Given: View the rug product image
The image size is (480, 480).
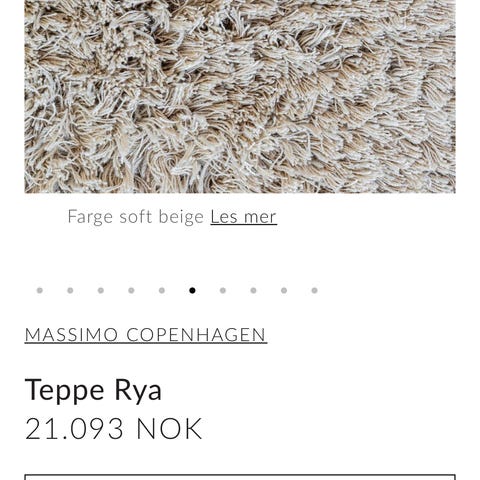Looking at the screenshot, I should pos(240,96).
